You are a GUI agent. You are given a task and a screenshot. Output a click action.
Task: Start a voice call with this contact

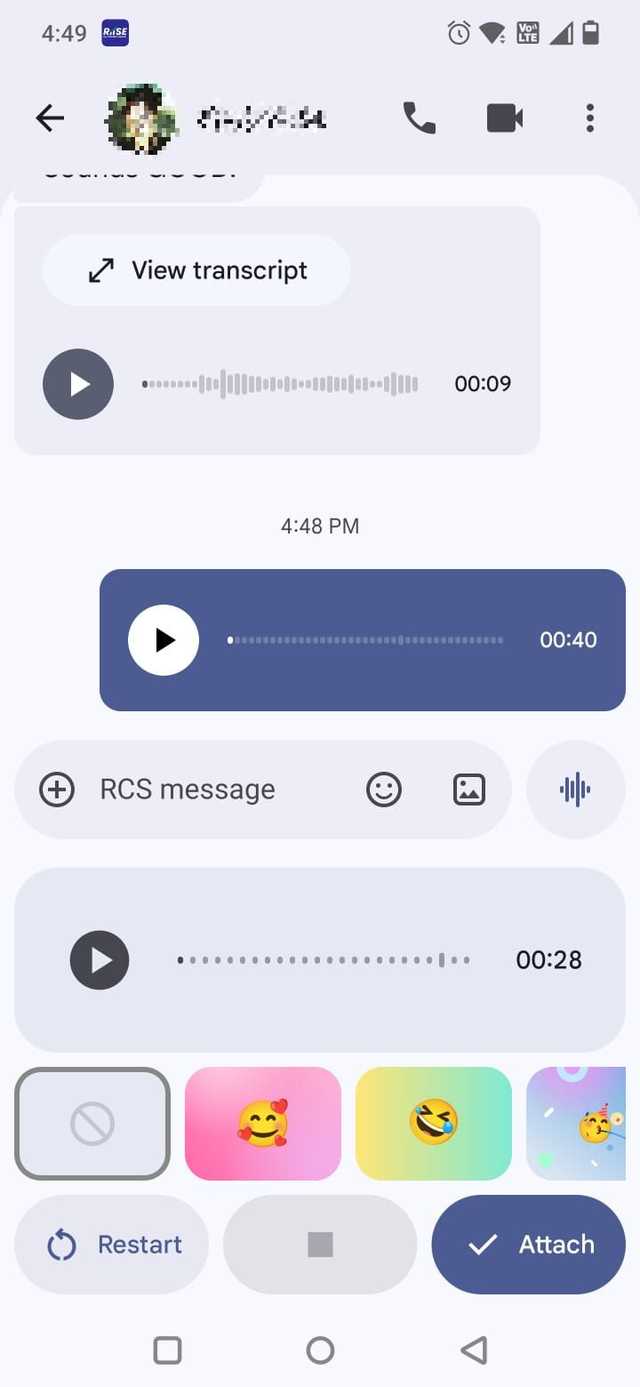[419, 119]
